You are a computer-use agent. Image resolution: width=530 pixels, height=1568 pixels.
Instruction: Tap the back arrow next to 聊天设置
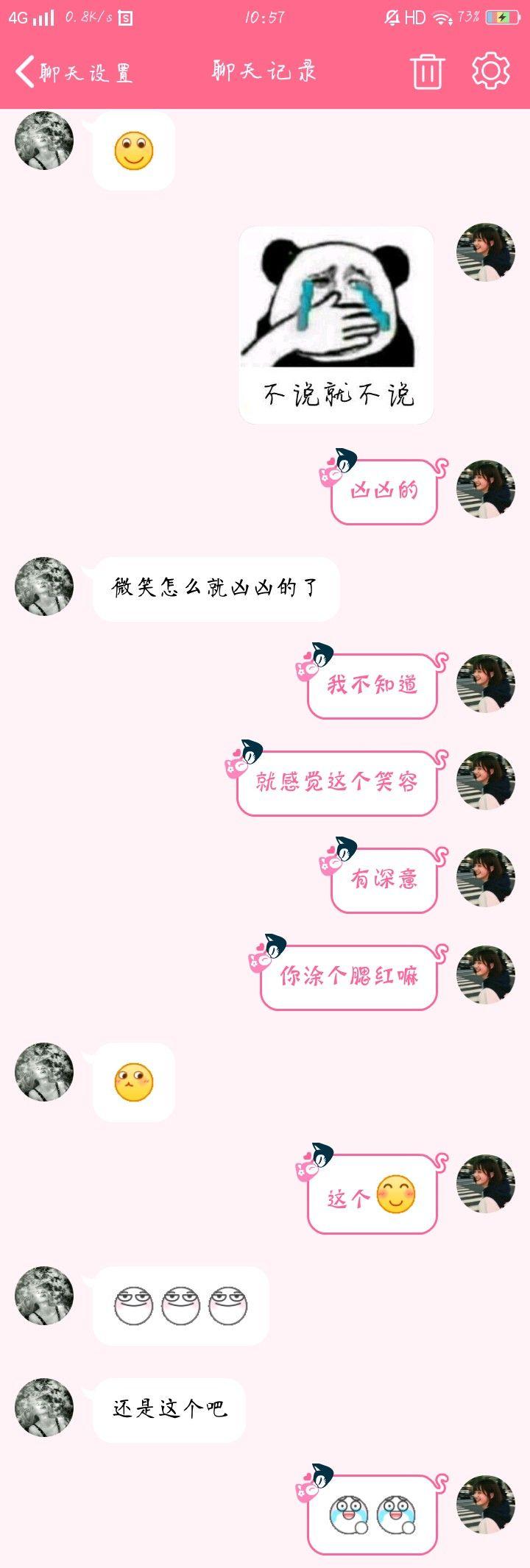point(23,71)
